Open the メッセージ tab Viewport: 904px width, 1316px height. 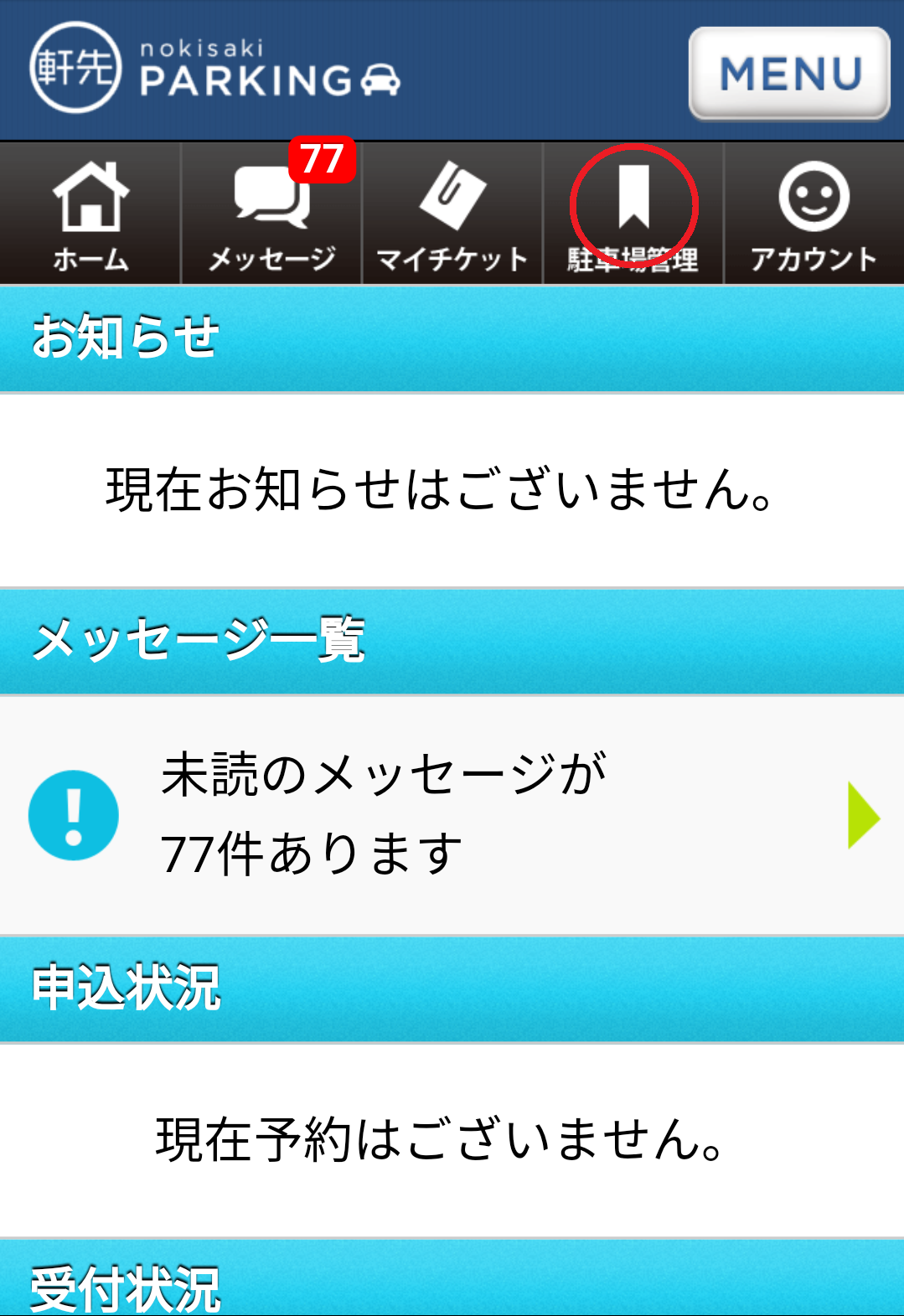coord(271,214)
